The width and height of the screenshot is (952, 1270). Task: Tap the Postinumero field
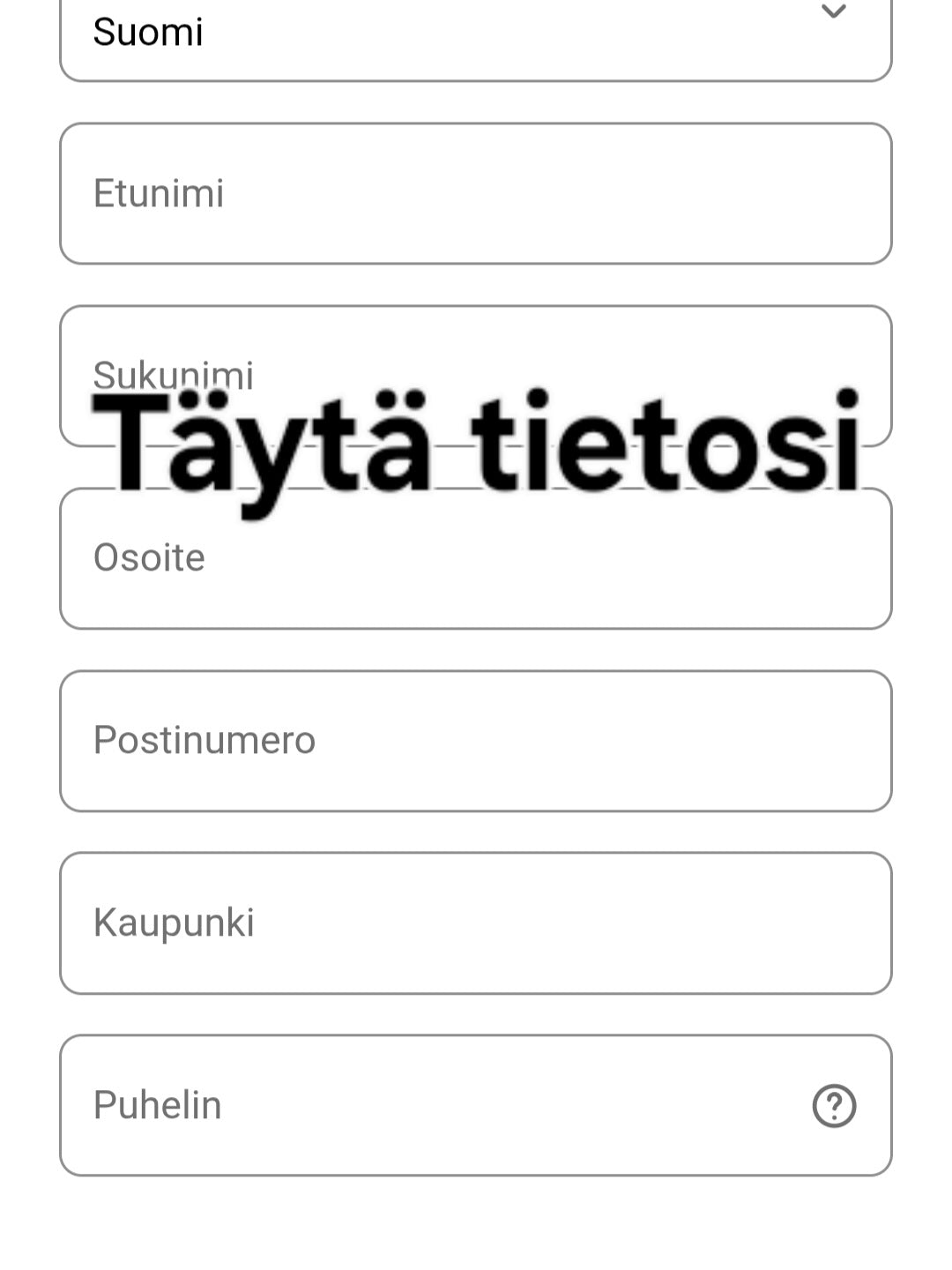(476, 741)
